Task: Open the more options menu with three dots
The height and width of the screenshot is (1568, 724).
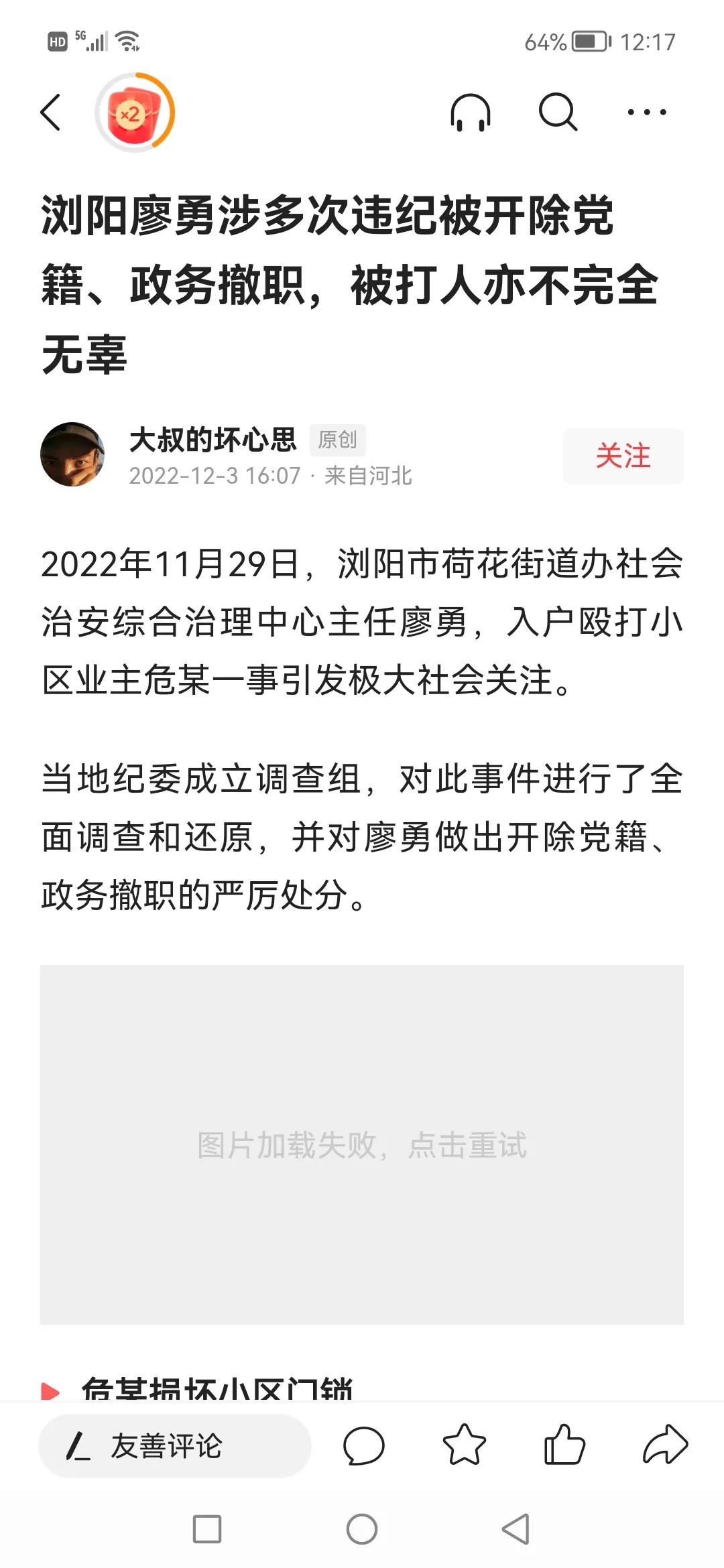Action: point(645,112)
